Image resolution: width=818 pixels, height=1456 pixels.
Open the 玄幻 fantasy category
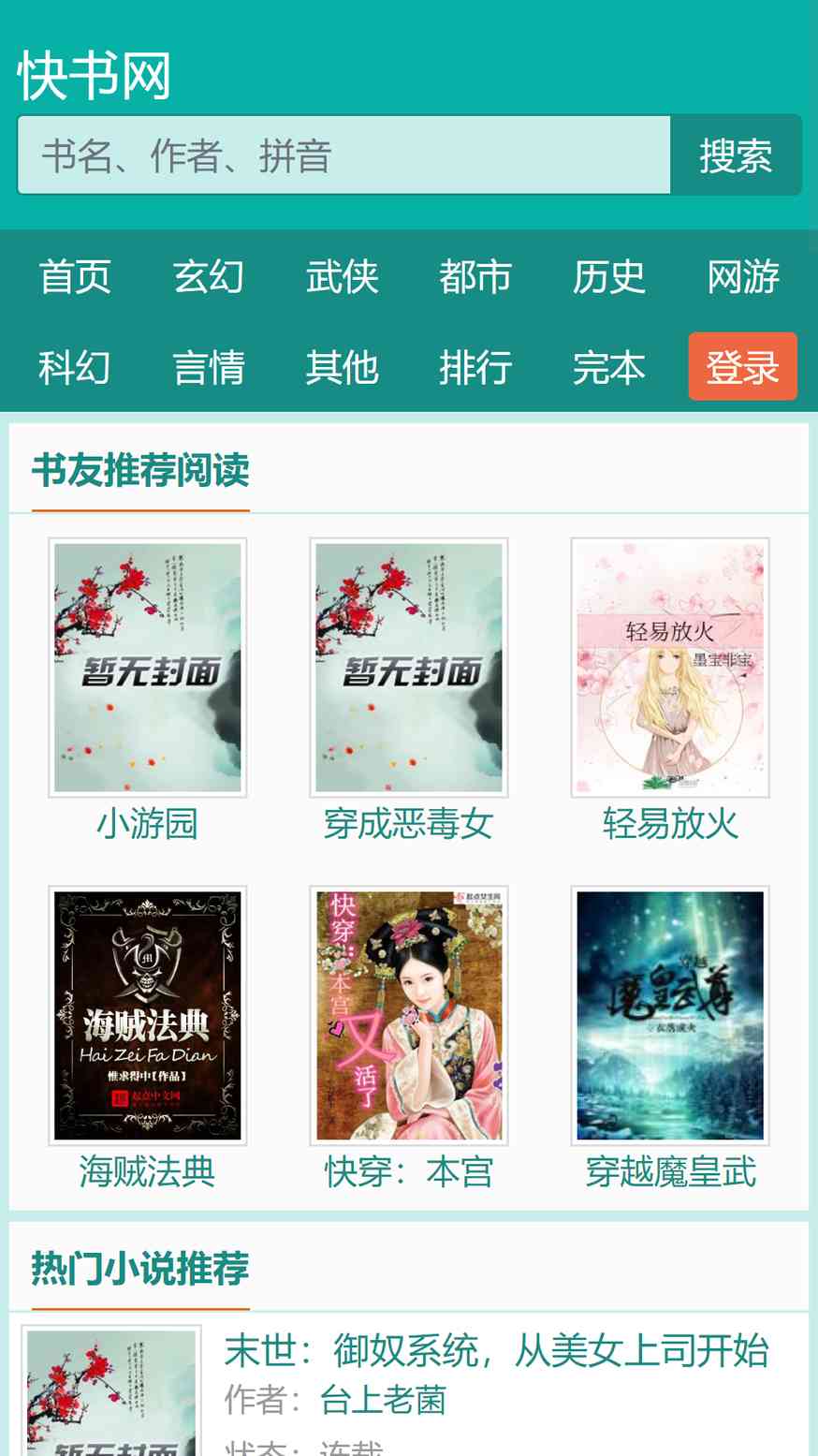coord(209,276)
